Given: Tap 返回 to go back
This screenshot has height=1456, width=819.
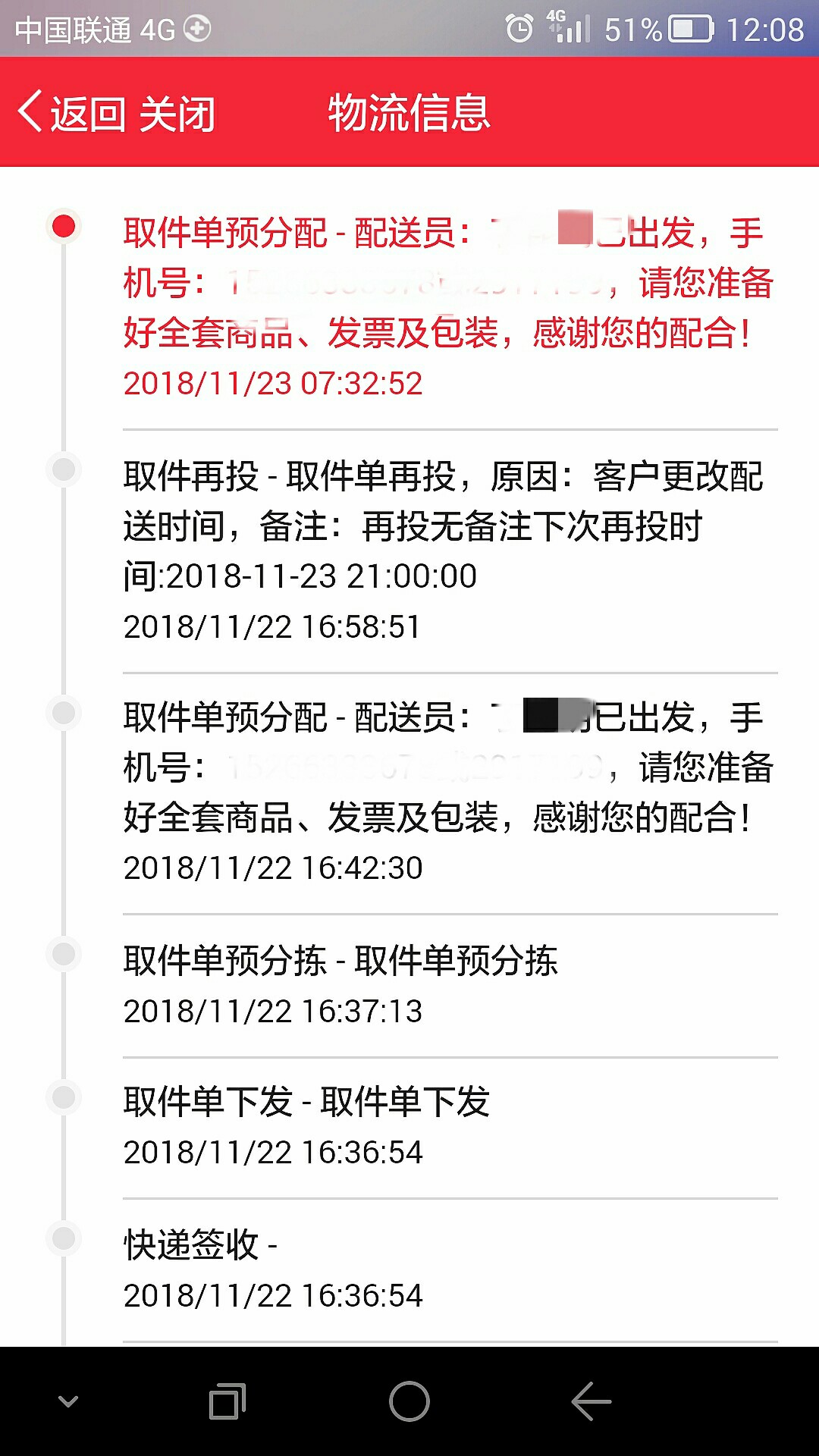Looking at the screenshot, I should click(72, 114).
